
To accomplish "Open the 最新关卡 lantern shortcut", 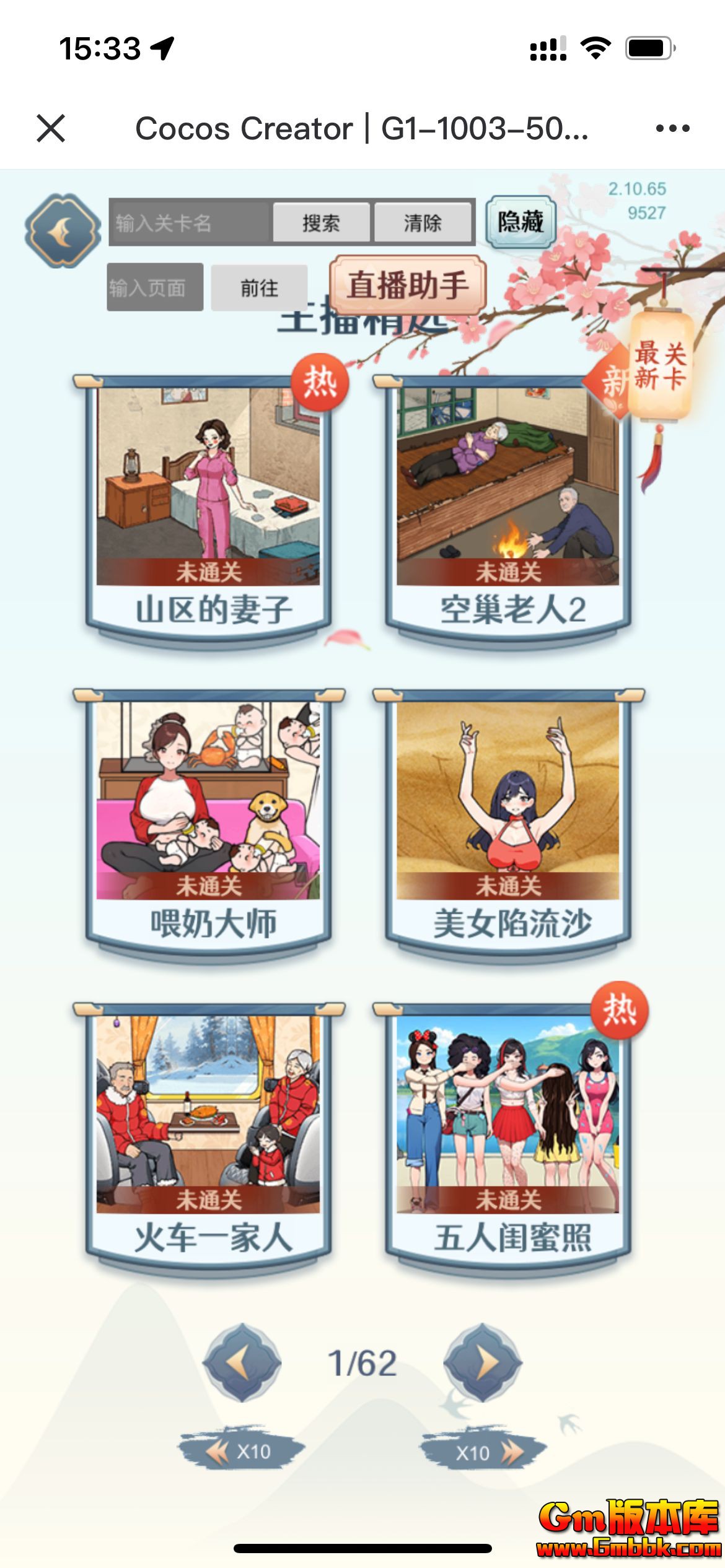I will click(x=661, y=365).
